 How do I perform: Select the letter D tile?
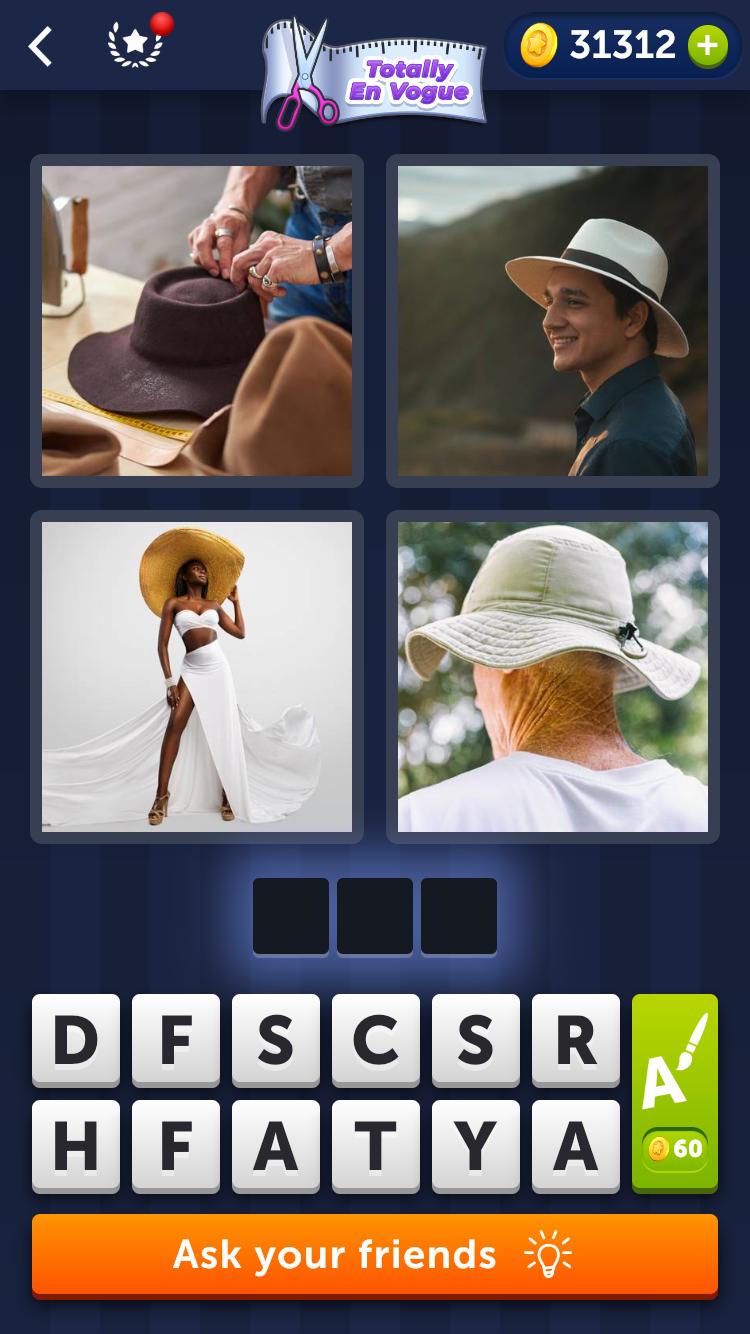point(76,1040)
